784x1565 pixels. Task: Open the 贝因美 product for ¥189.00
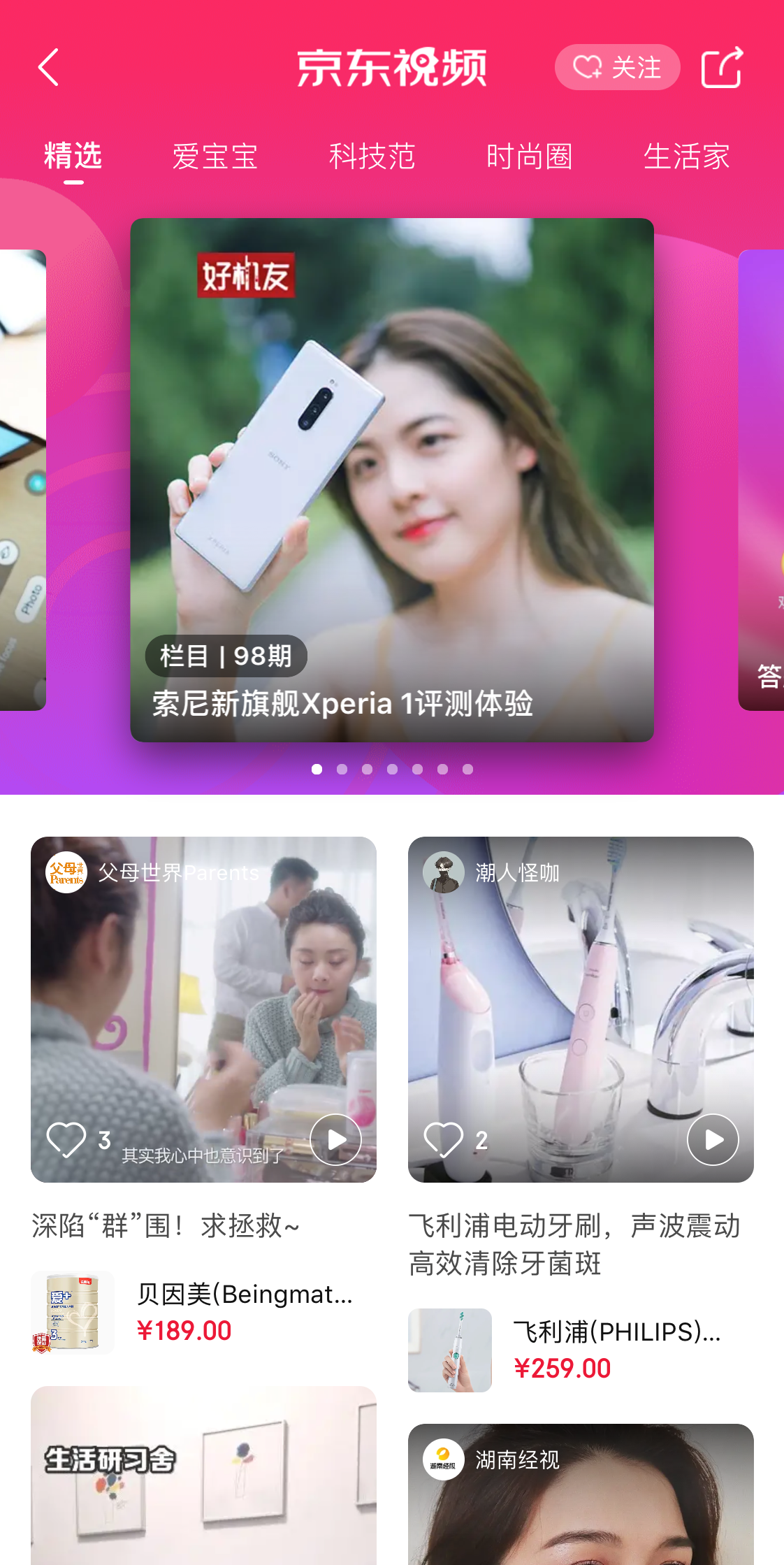point(203,1312)
